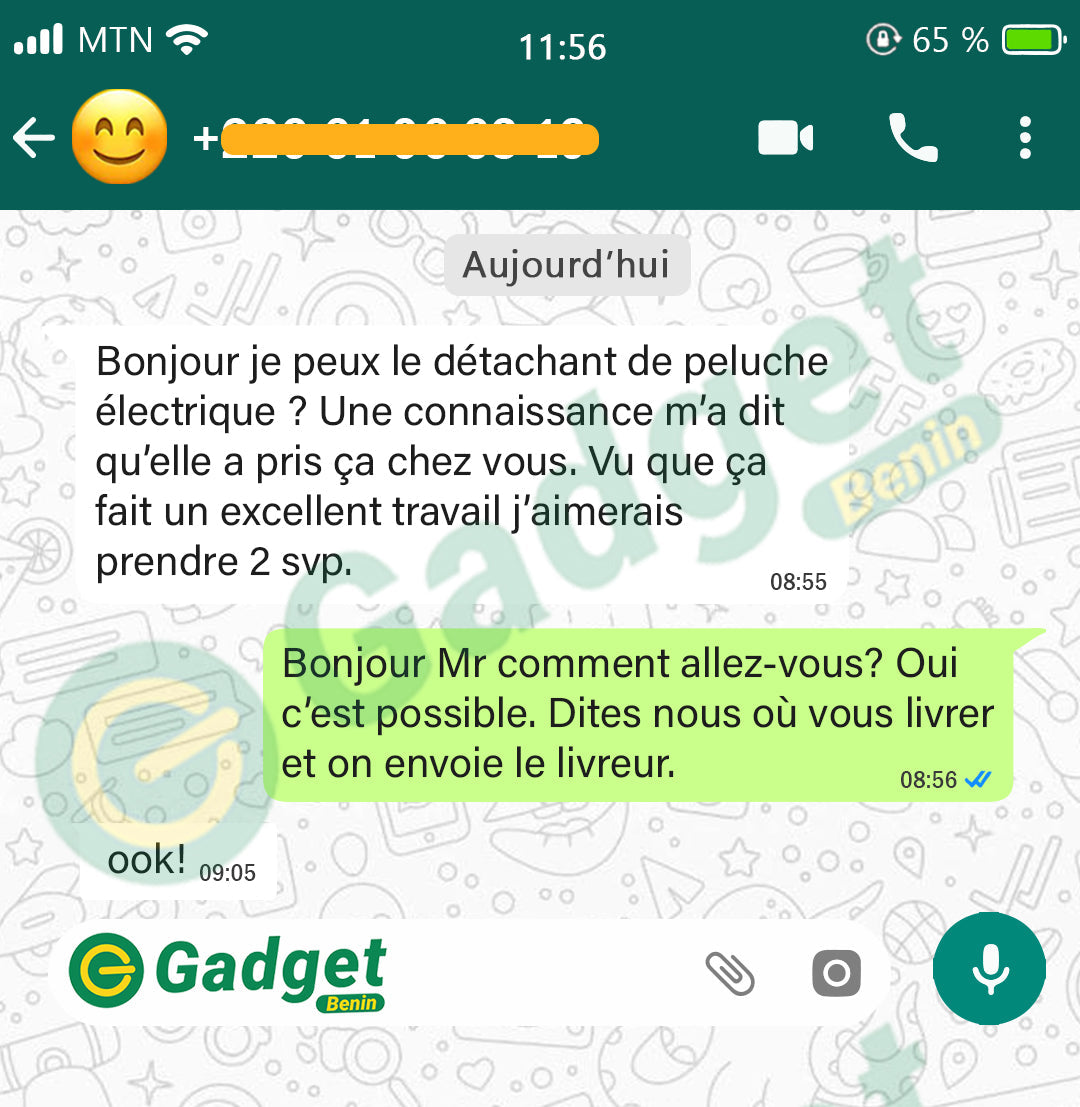
Task: Tap the paperclip attach icon
Action: tap(730, 972)
